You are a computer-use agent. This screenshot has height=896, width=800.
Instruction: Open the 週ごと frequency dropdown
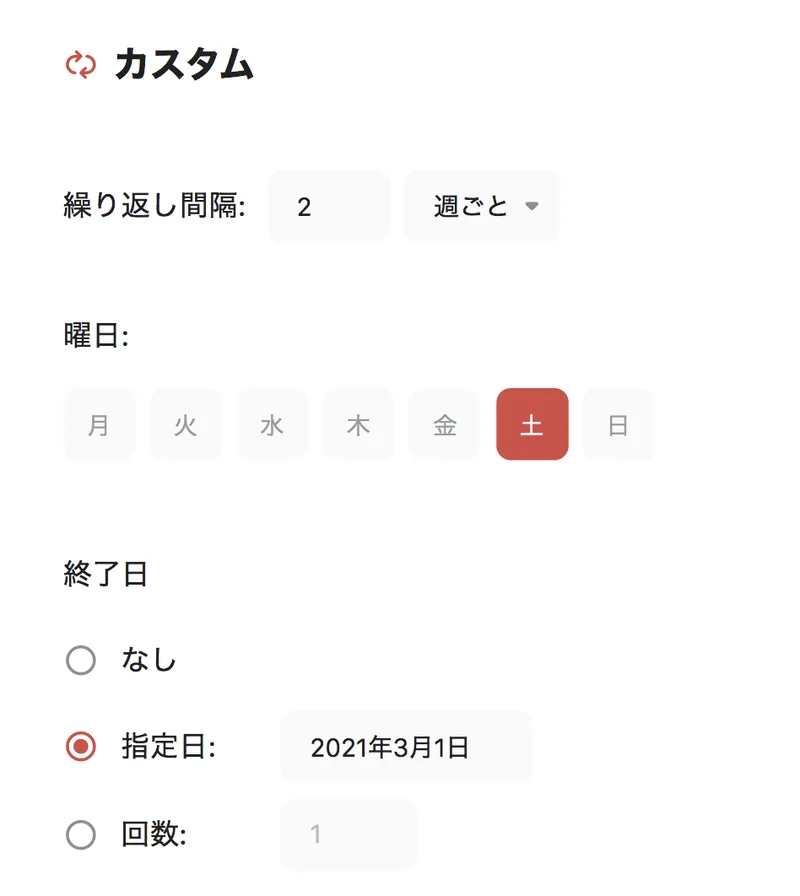(x=482, y=206)
